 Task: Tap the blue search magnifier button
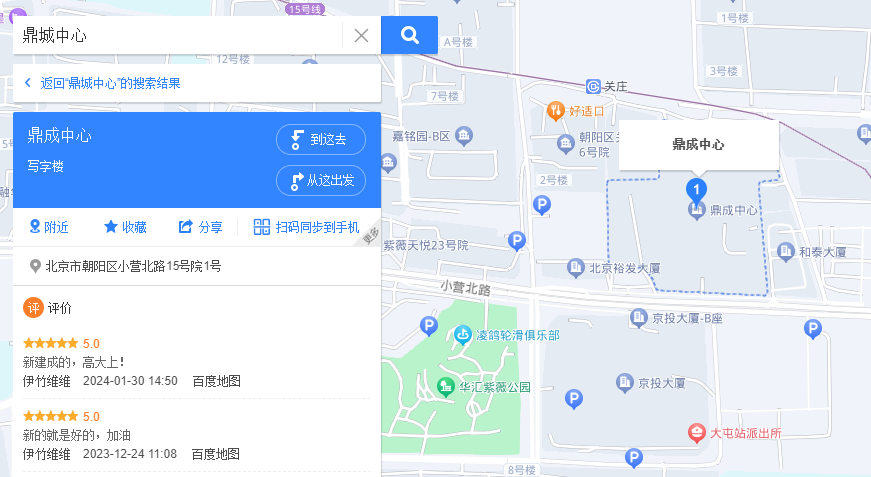point(409,36)
